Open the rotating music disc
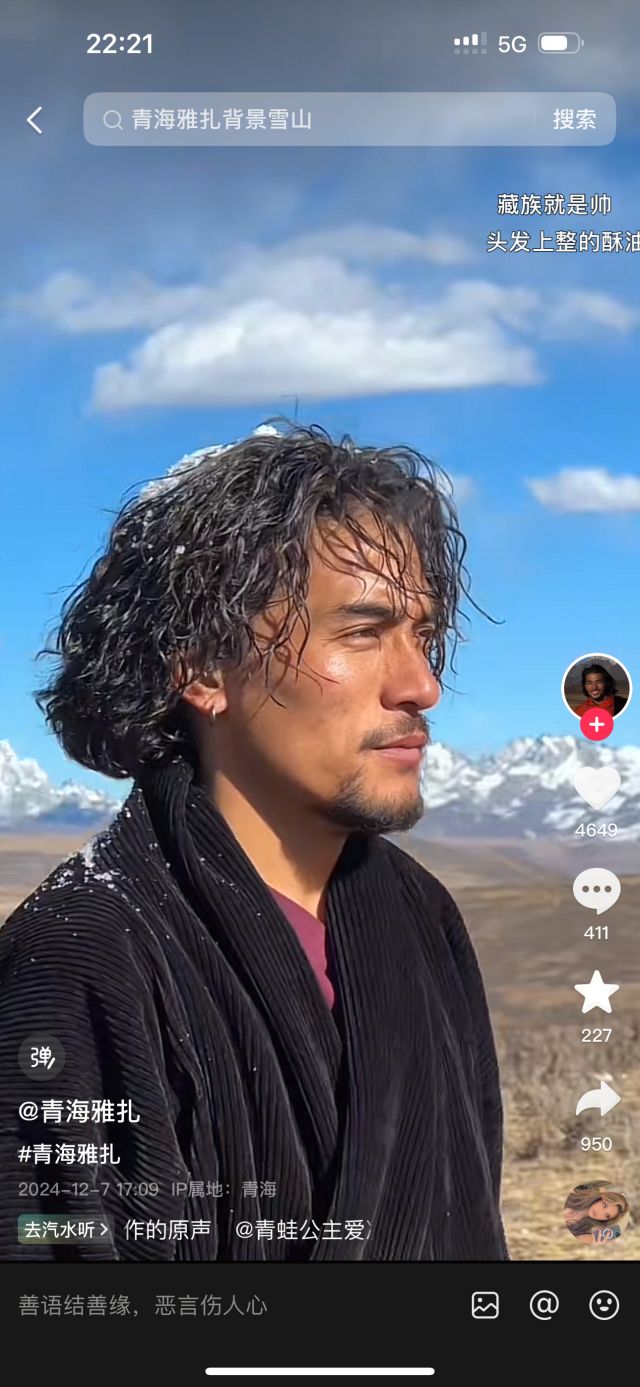The image size is (640, 1387). 596,1212
